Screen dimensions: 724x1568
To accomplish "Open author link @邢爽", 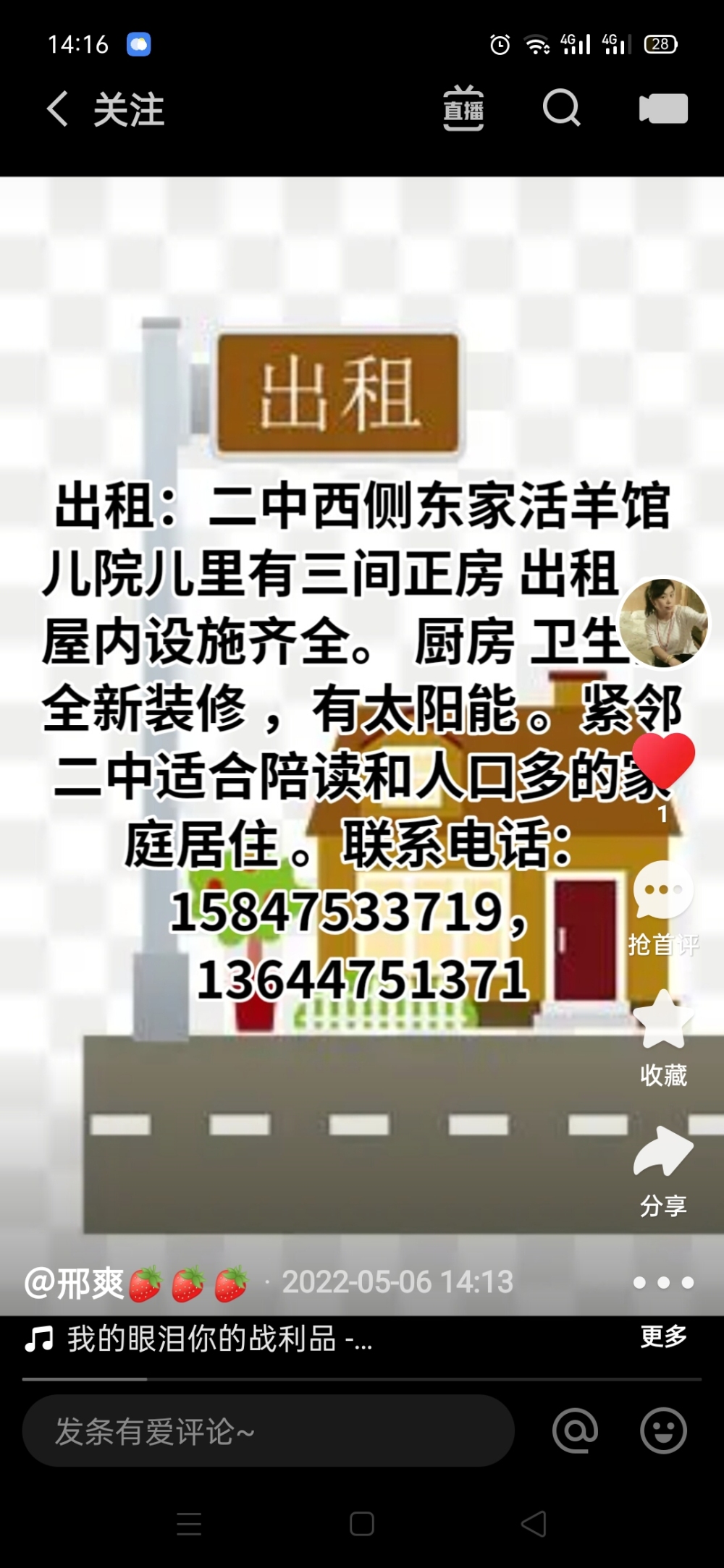I will click(74, 1283).
